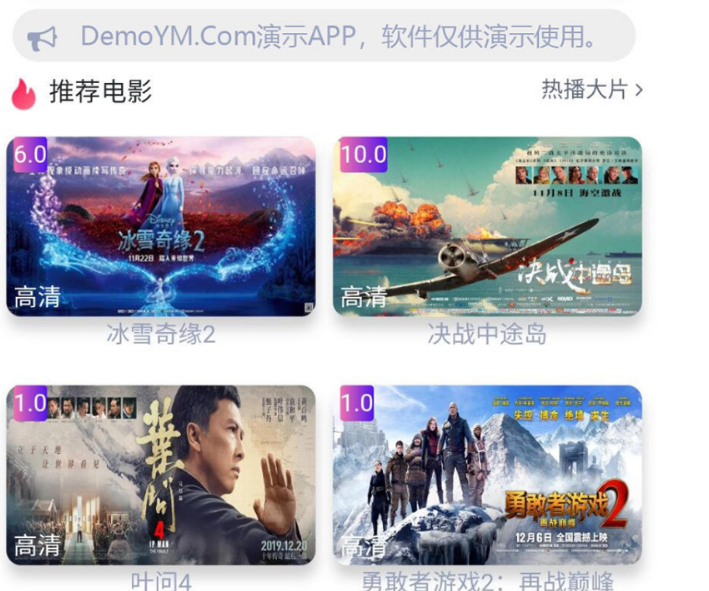
Task: Open the 叶问4 movie card
Action: point(161,475)
